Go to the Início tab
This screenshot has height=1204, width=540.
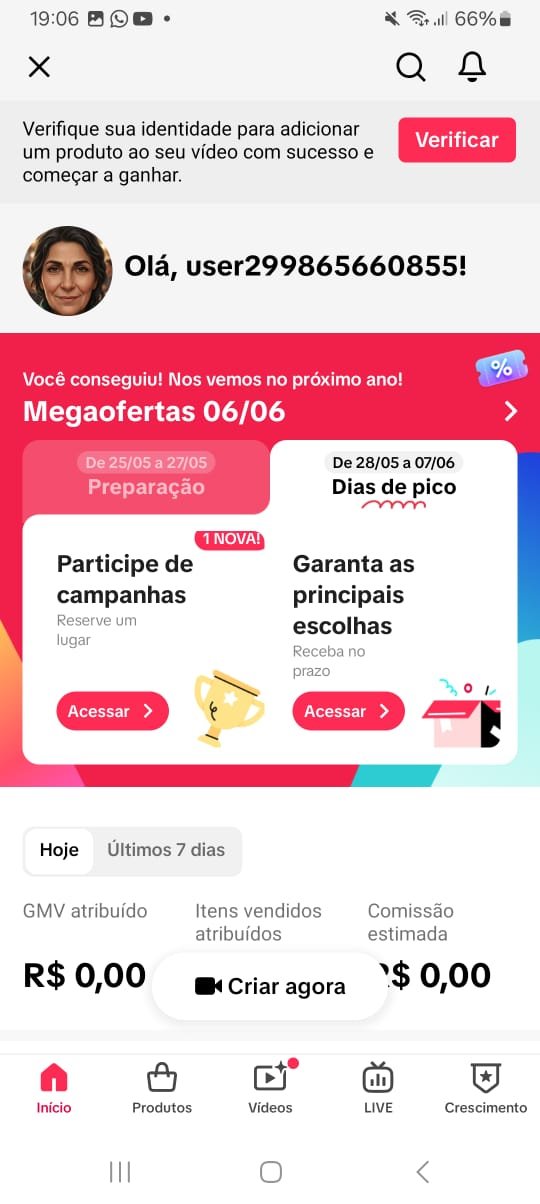click(x=54, y=1088)
